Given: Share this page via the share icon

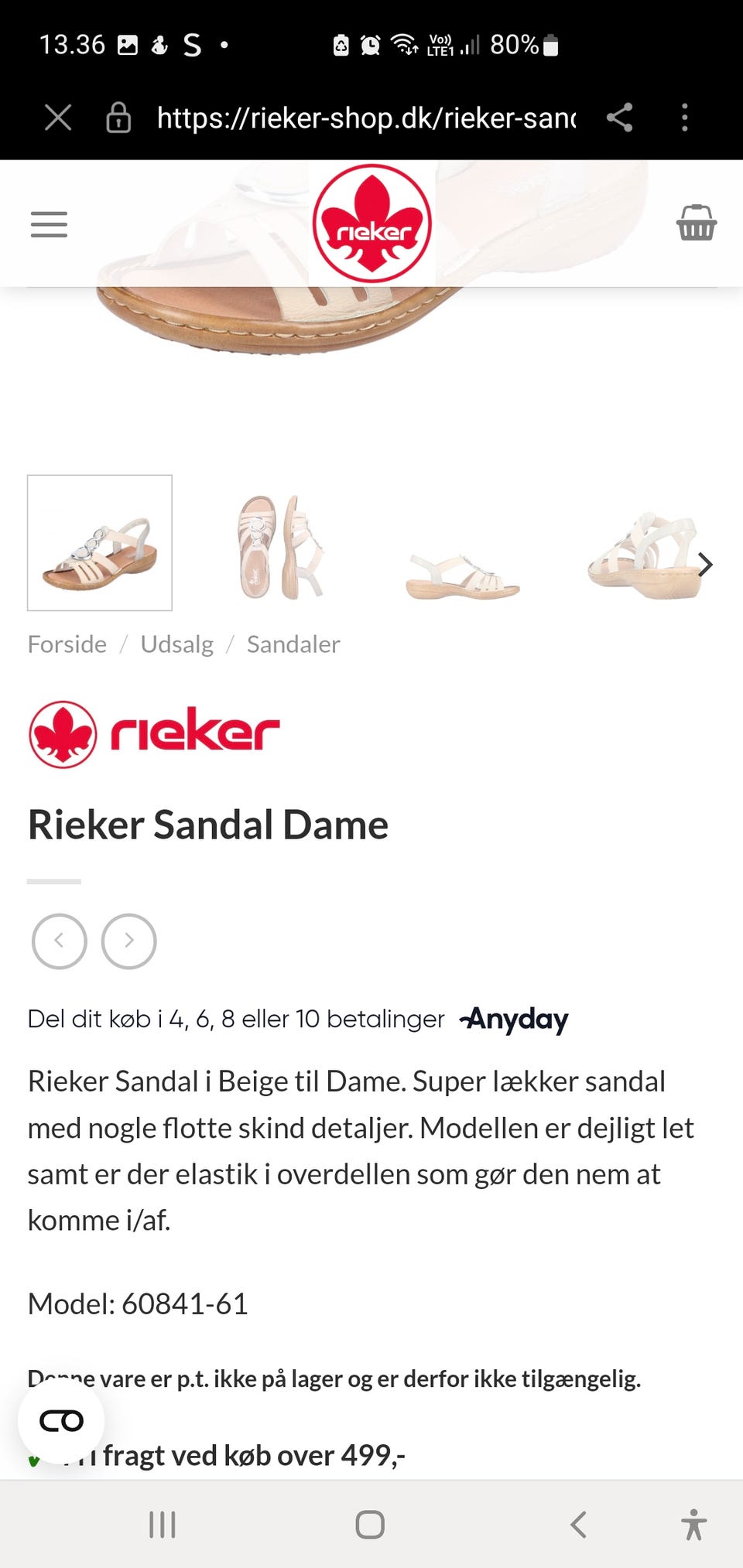Looking at the screenshot, I should pyautogui.click(x=618, y=118).
